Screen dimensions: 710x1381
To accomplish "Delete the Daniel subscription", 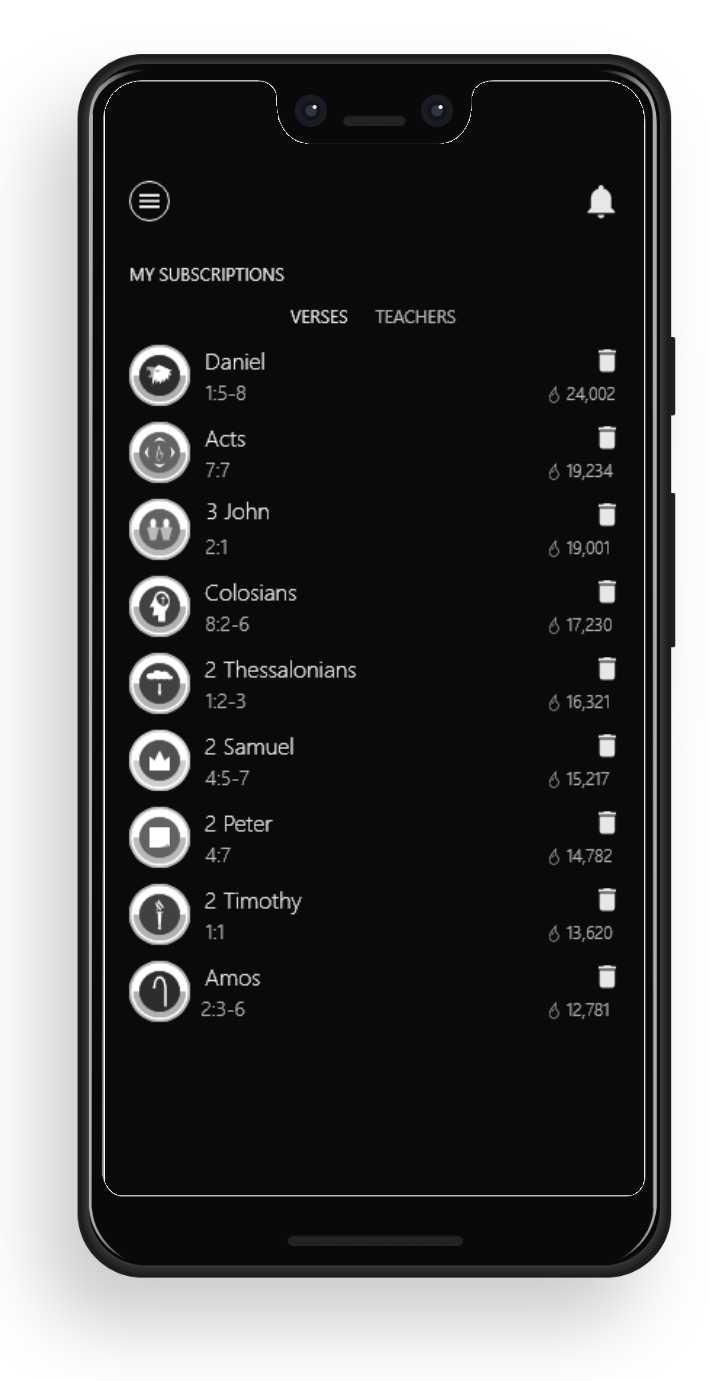I will click(607, 361).
